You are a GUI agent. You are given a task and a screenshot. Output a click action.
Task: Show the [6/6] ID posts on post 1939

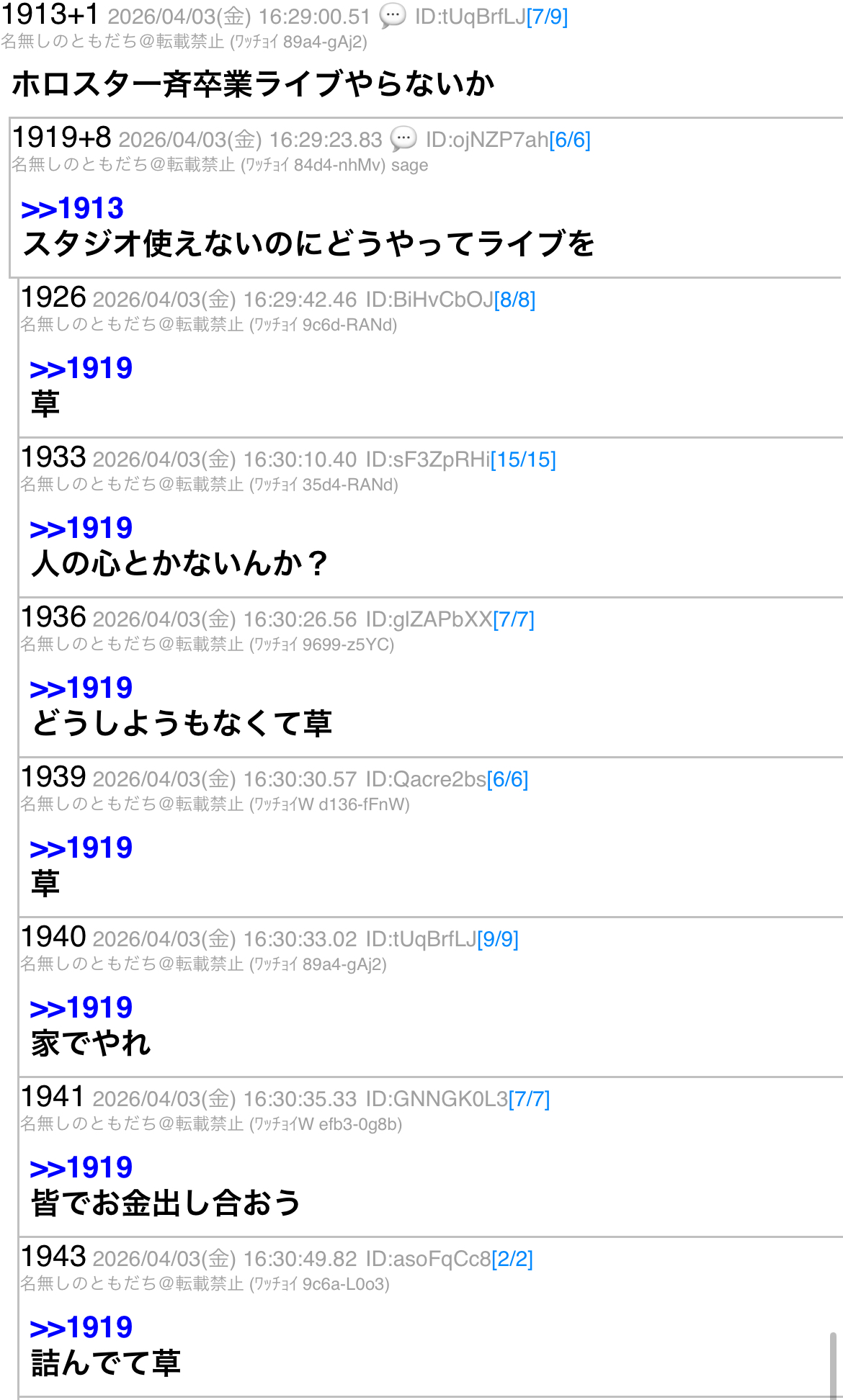pos(507,779)
